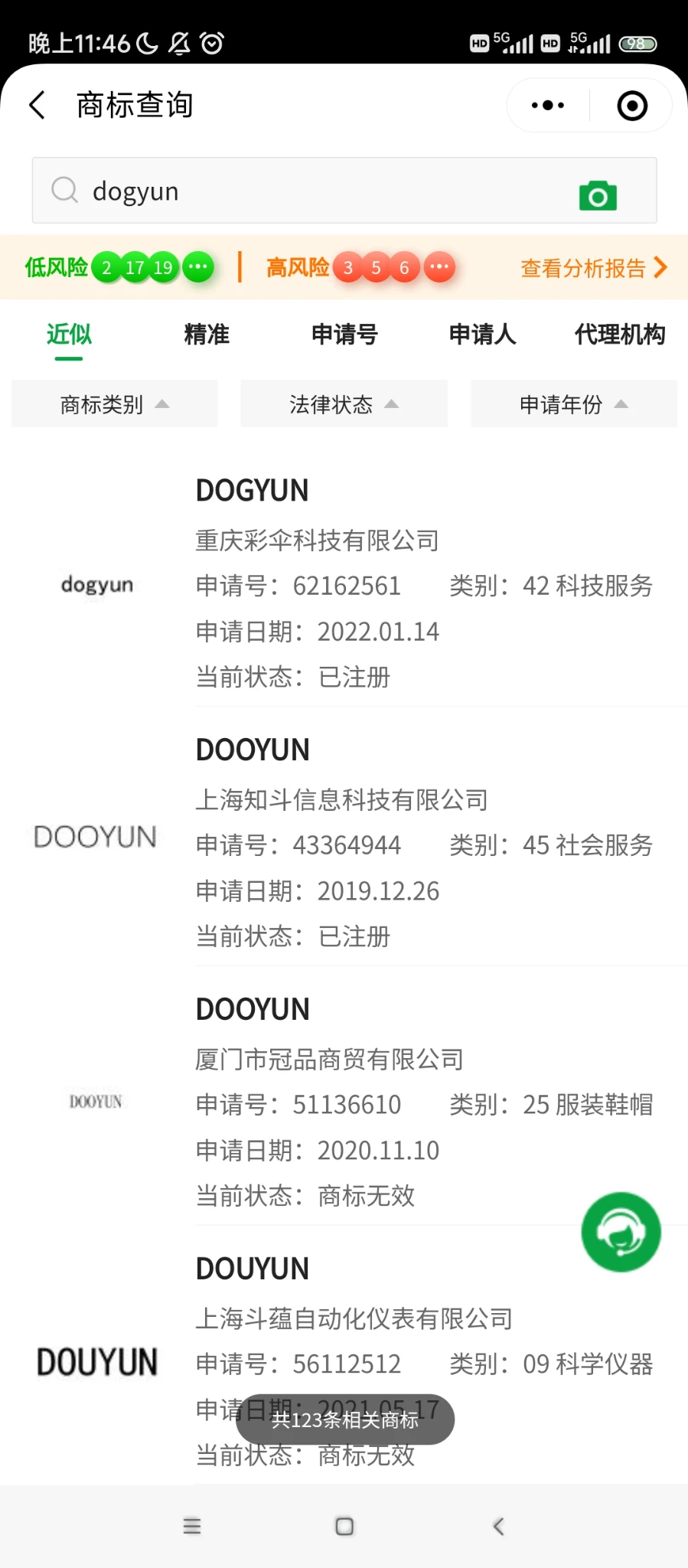This screenshot has width=688, height=1568.
Task: Expand more high-risk categories
Action: point(439,267)
